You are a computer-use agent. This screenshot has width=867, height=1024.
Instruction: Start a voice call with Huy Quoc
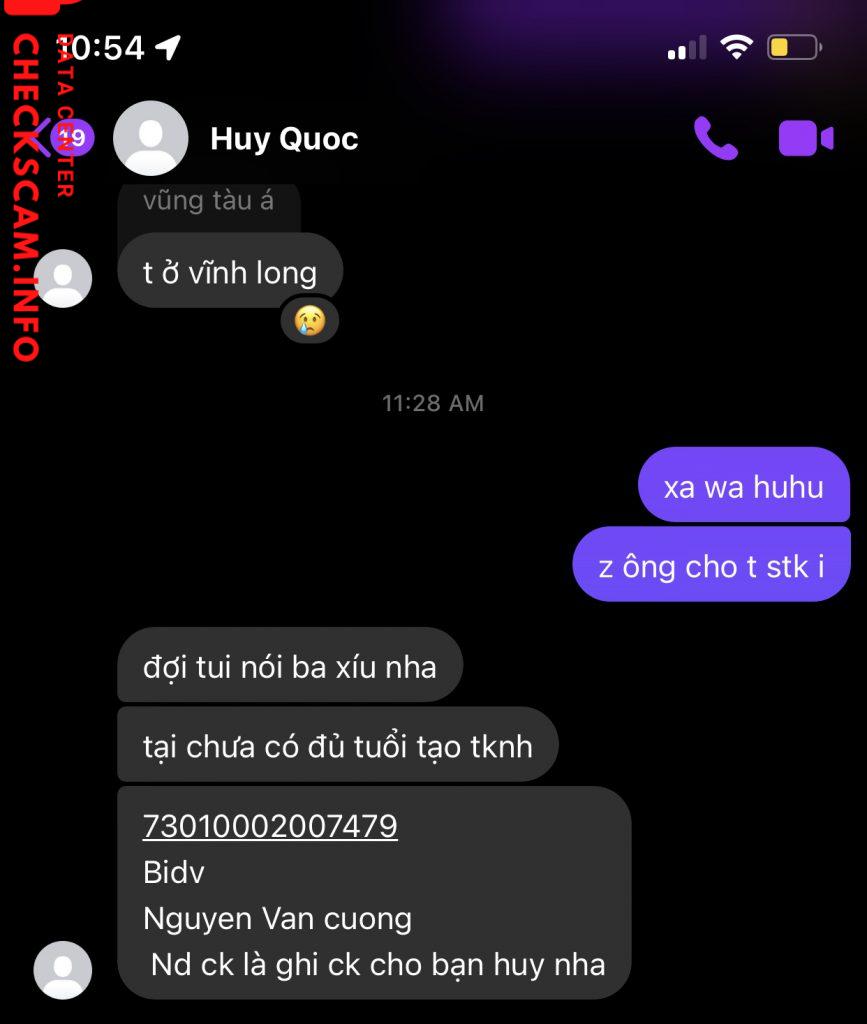[715, 139]
